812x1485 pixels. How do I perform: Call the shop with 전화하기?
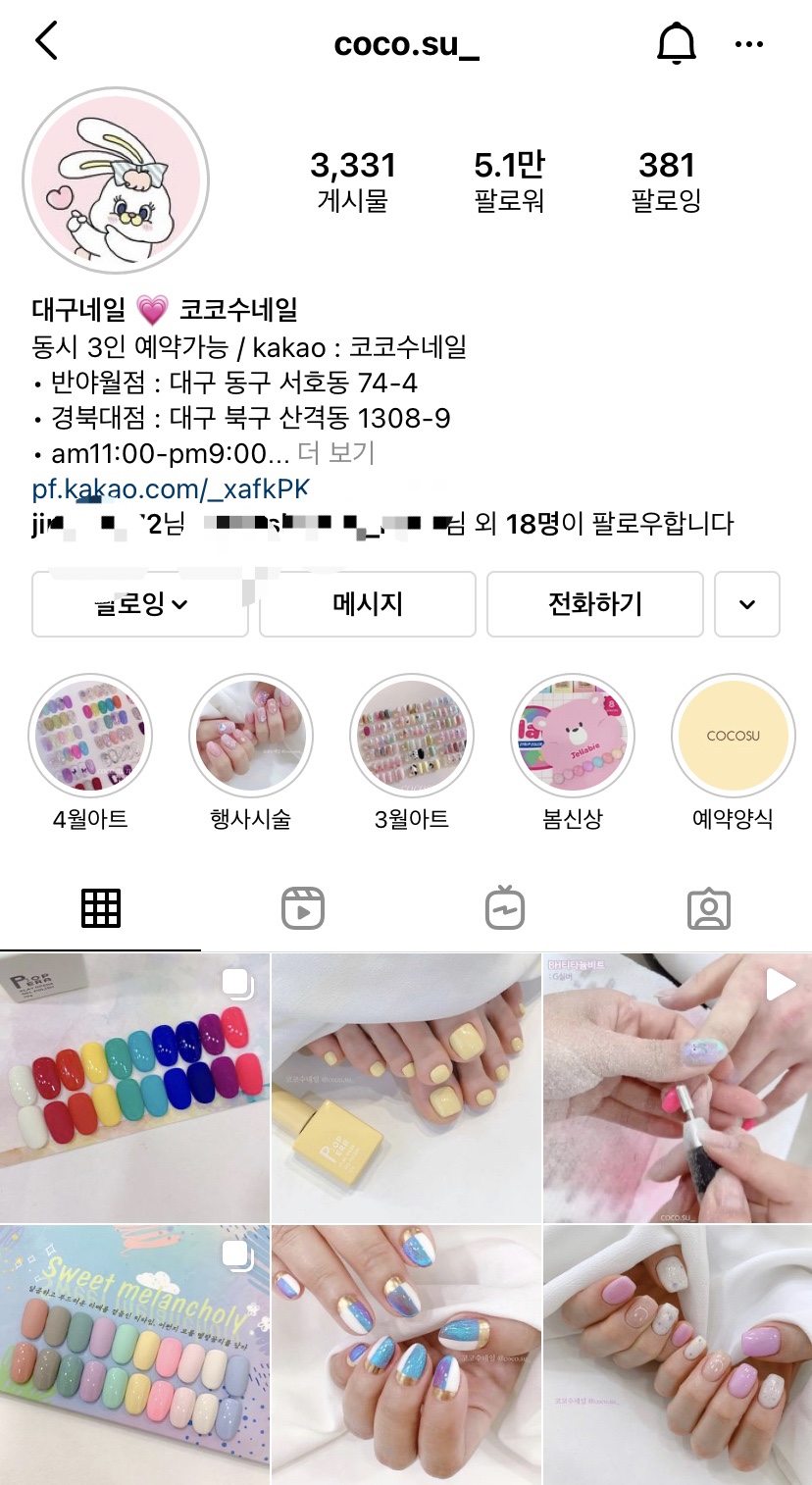point(595,604)
